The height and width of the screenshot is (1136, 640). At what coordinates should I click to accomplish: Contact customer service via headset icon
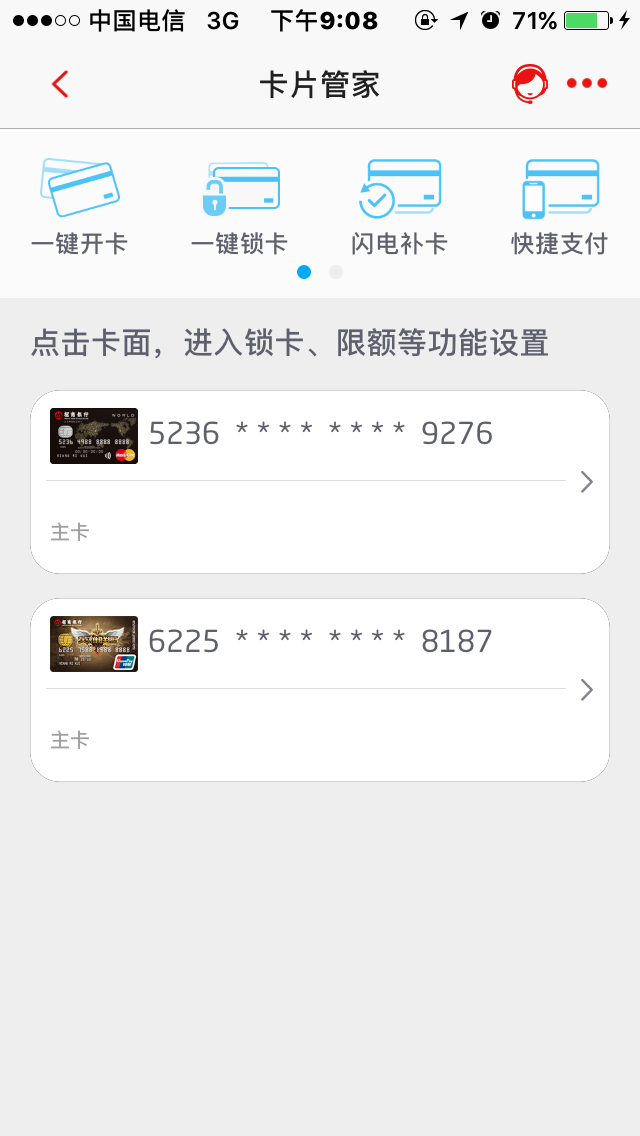point(529,84)
